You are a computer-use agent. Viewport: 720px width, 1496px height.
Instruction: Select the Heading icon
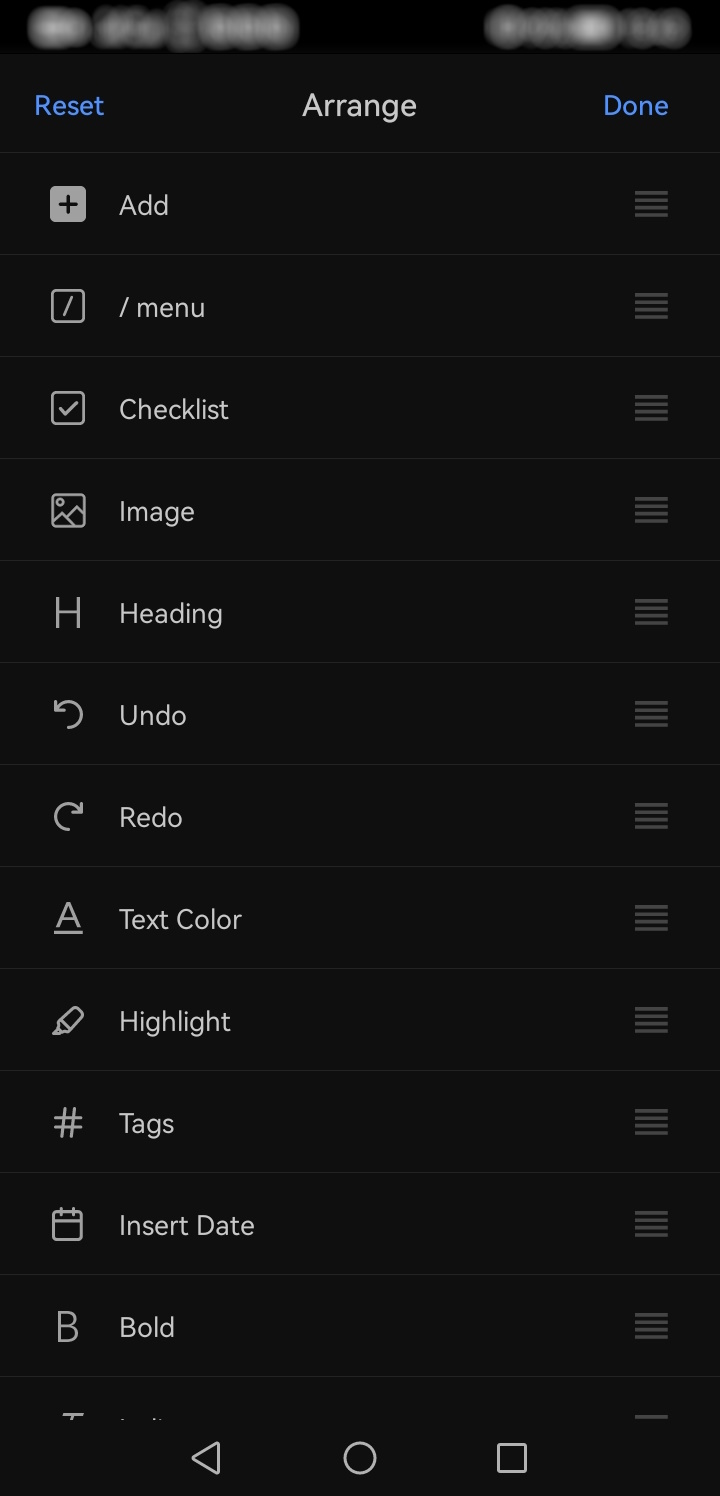pyautogui.click(x=67, y=612)
